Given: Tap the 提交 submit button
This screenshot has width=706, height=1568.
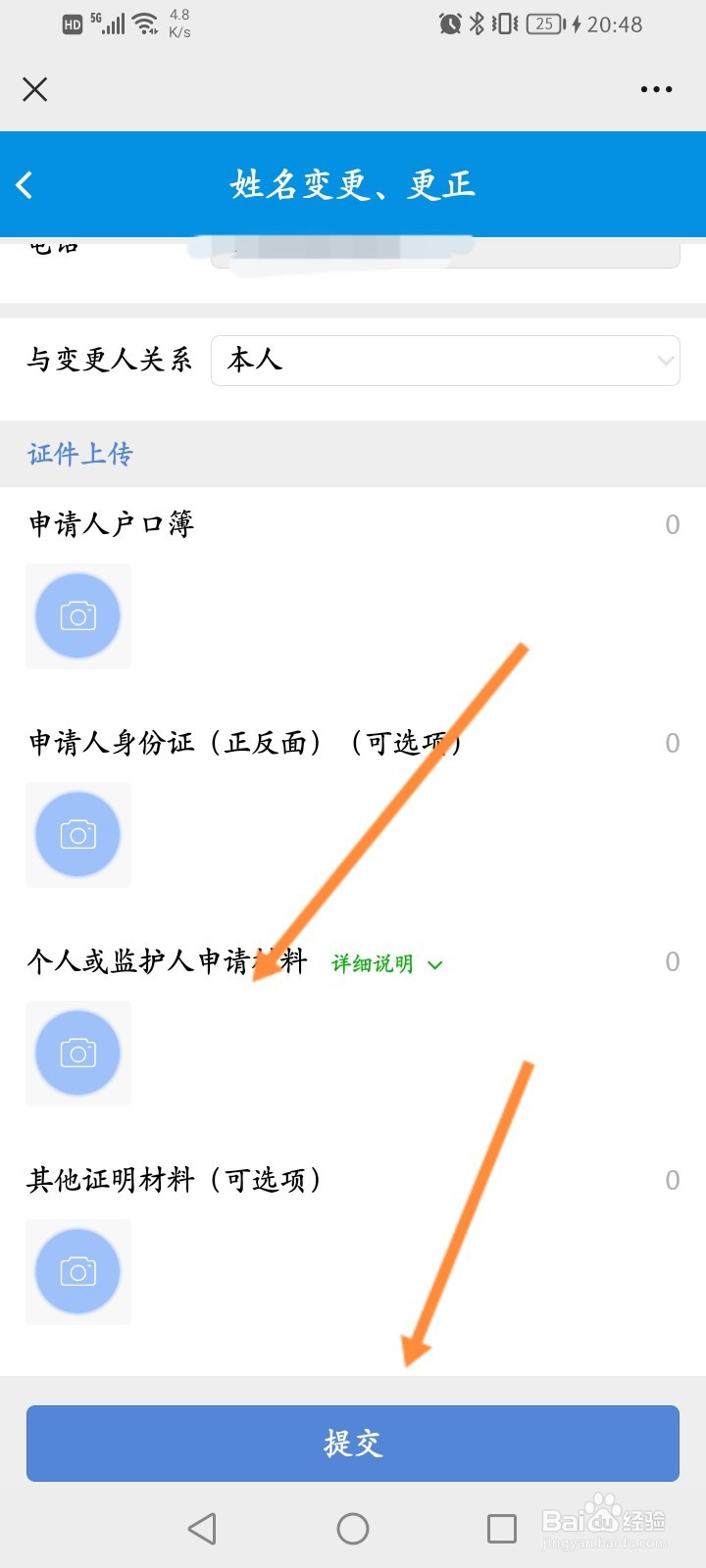Looking at the screenshot, I should [352, 1443].
